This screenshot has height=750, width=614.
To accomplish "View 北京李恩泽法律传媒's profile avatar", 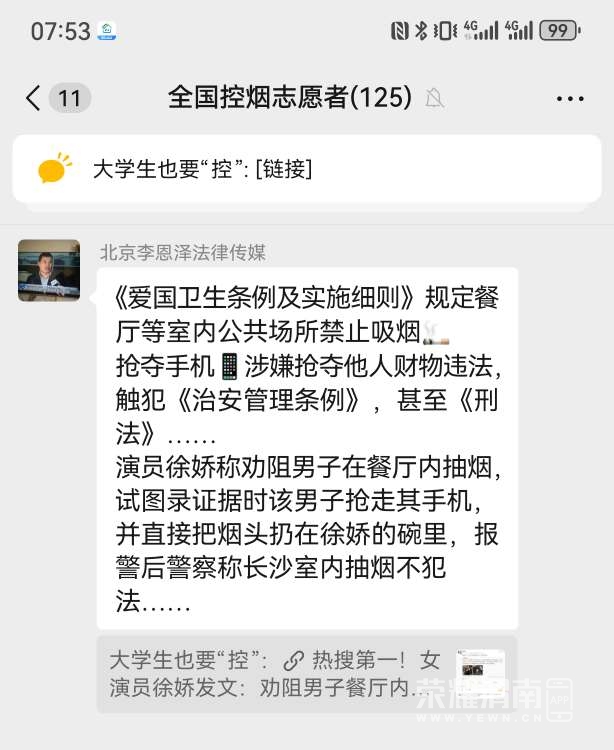I will [49, 270].
